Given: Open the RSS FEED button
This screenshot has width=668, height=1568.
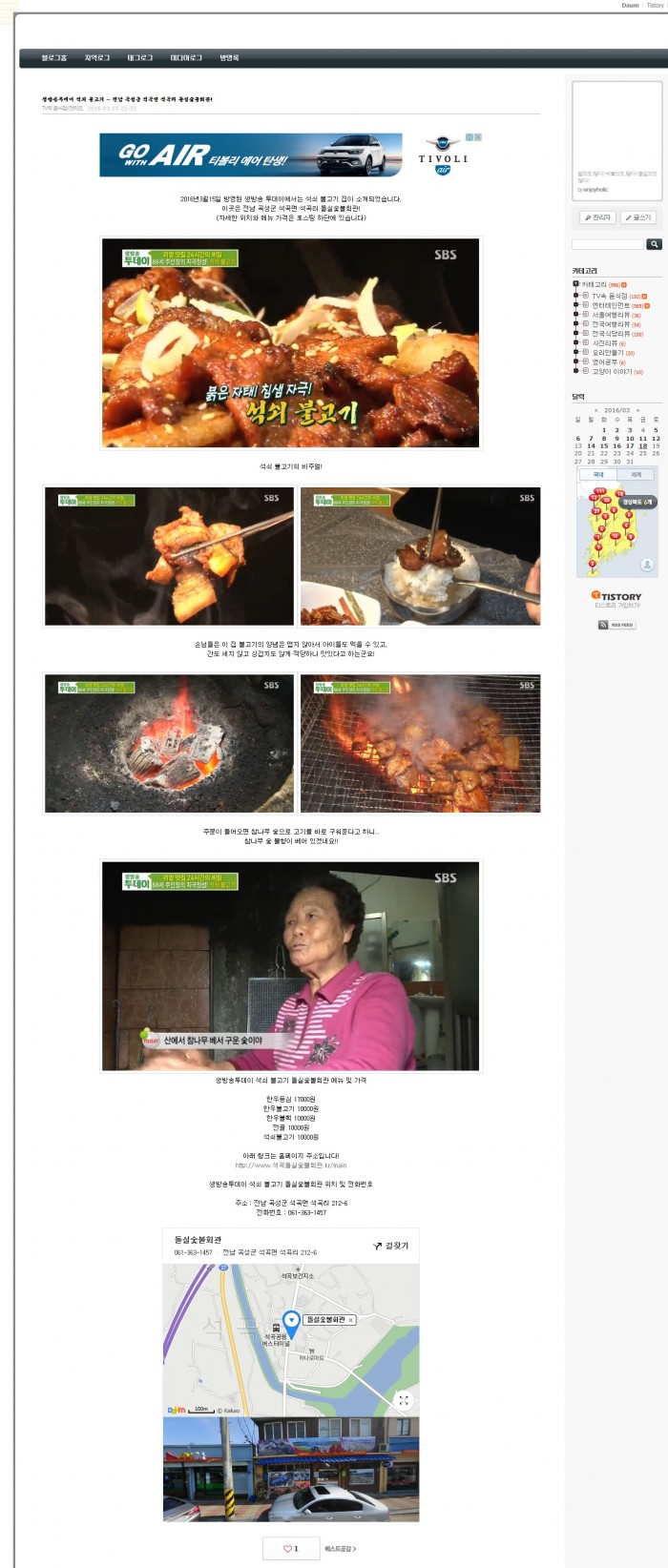Looking at the screenshot, I should pyautogui.click(x=616, y=625).
